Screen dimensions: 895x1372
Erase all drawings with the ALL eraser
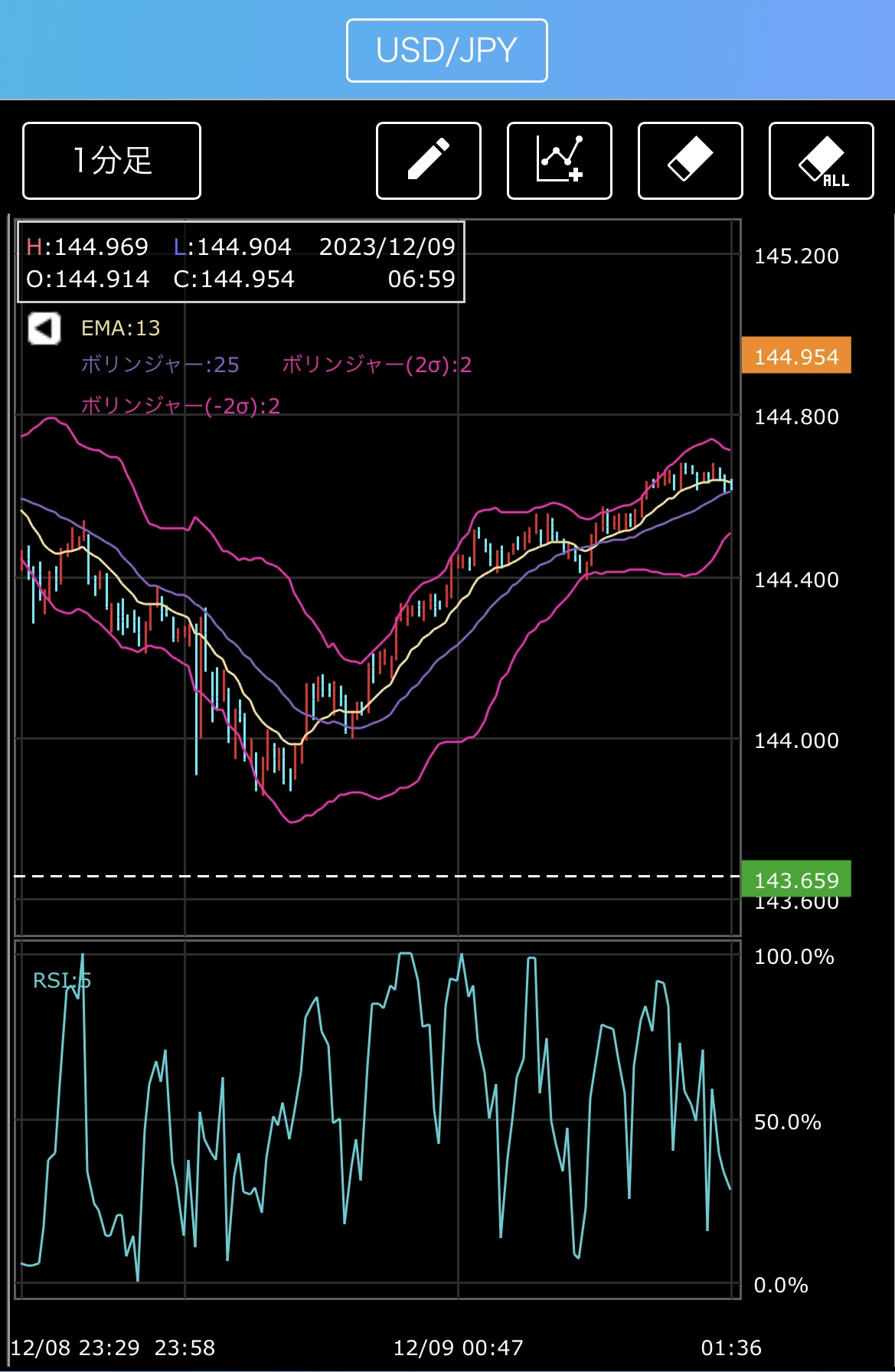822,161
